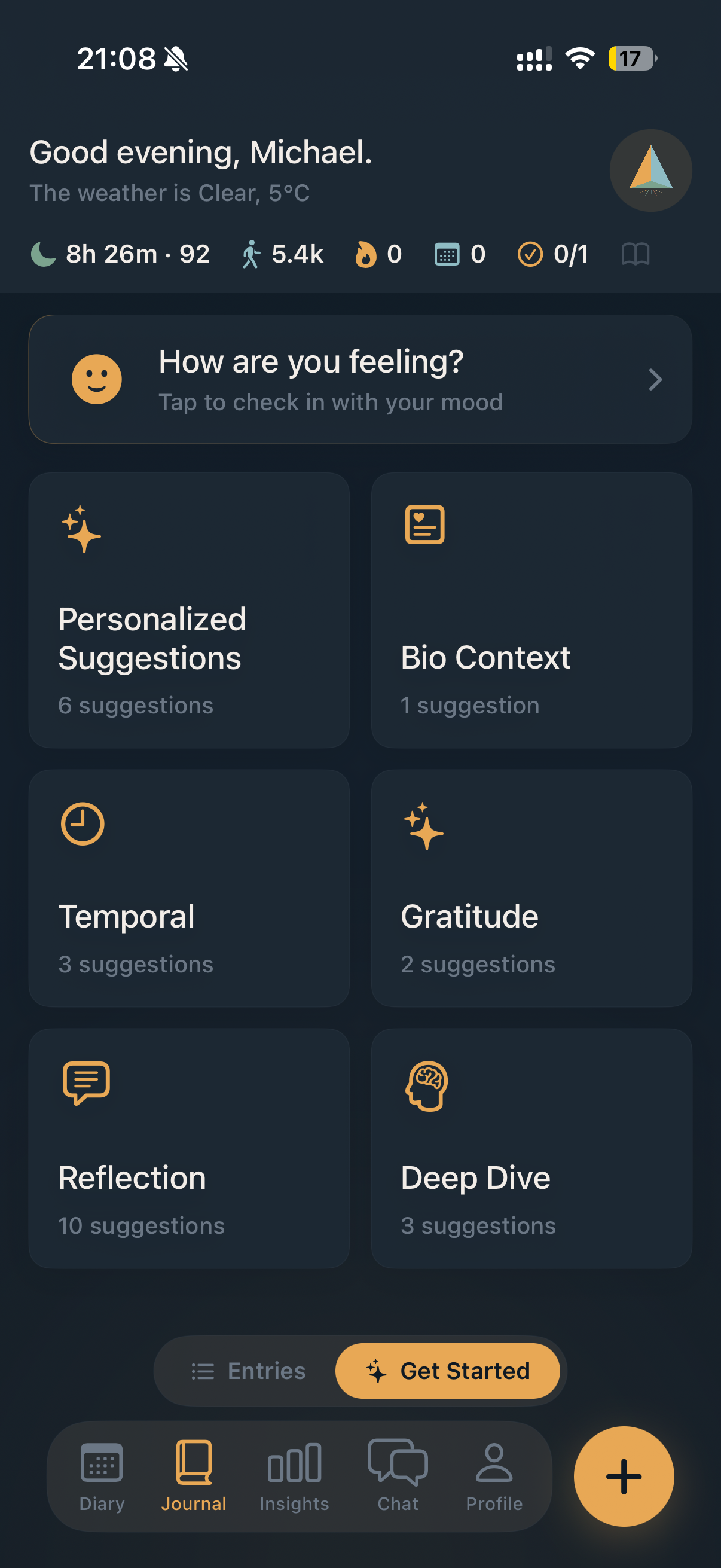Open the streak flame icon
721x1568 pixels.
[x=366, y=254]
